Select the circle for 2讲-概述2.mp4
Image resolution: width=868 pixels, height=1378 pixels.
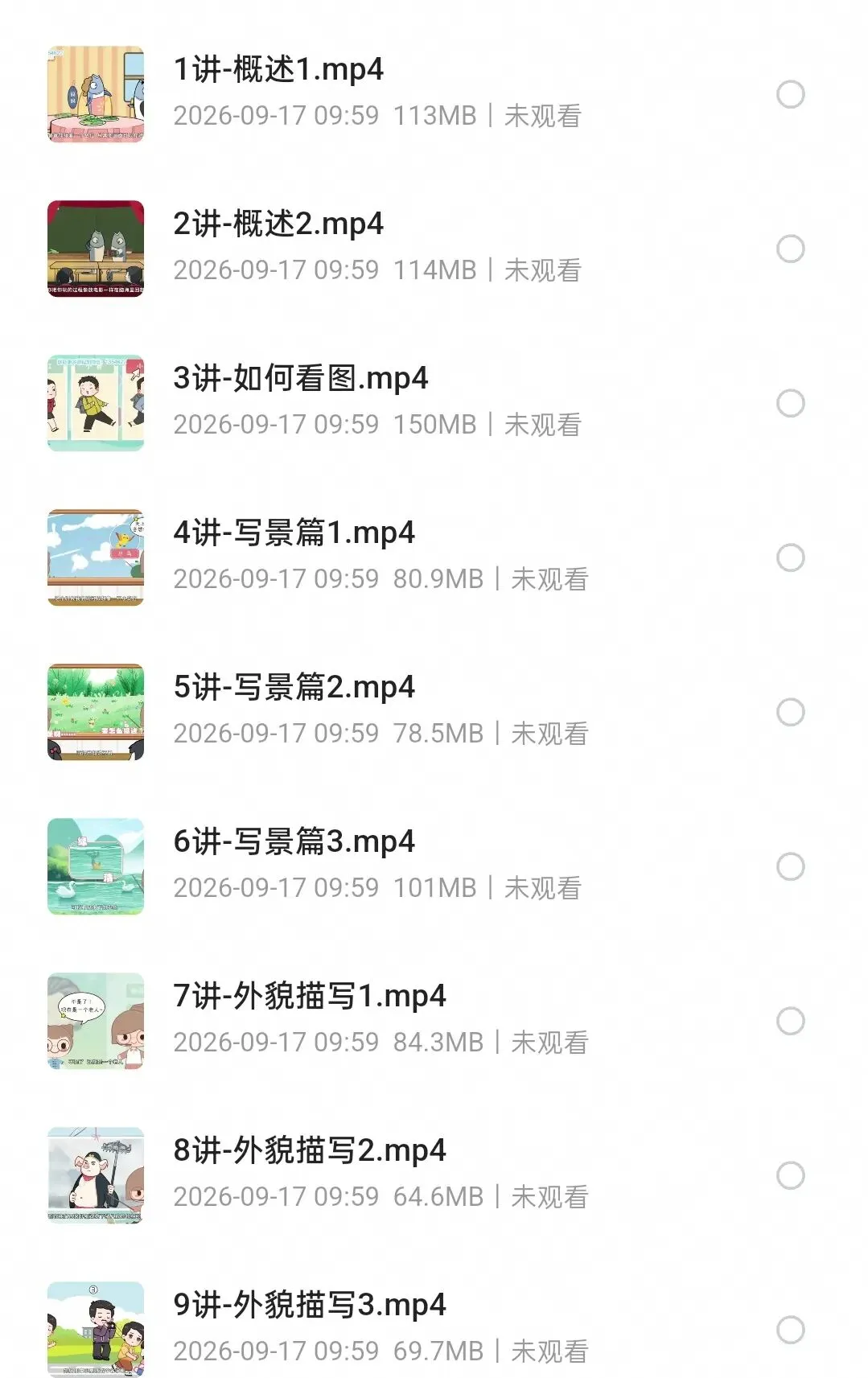pyautogui.click(x=790, y=249)
